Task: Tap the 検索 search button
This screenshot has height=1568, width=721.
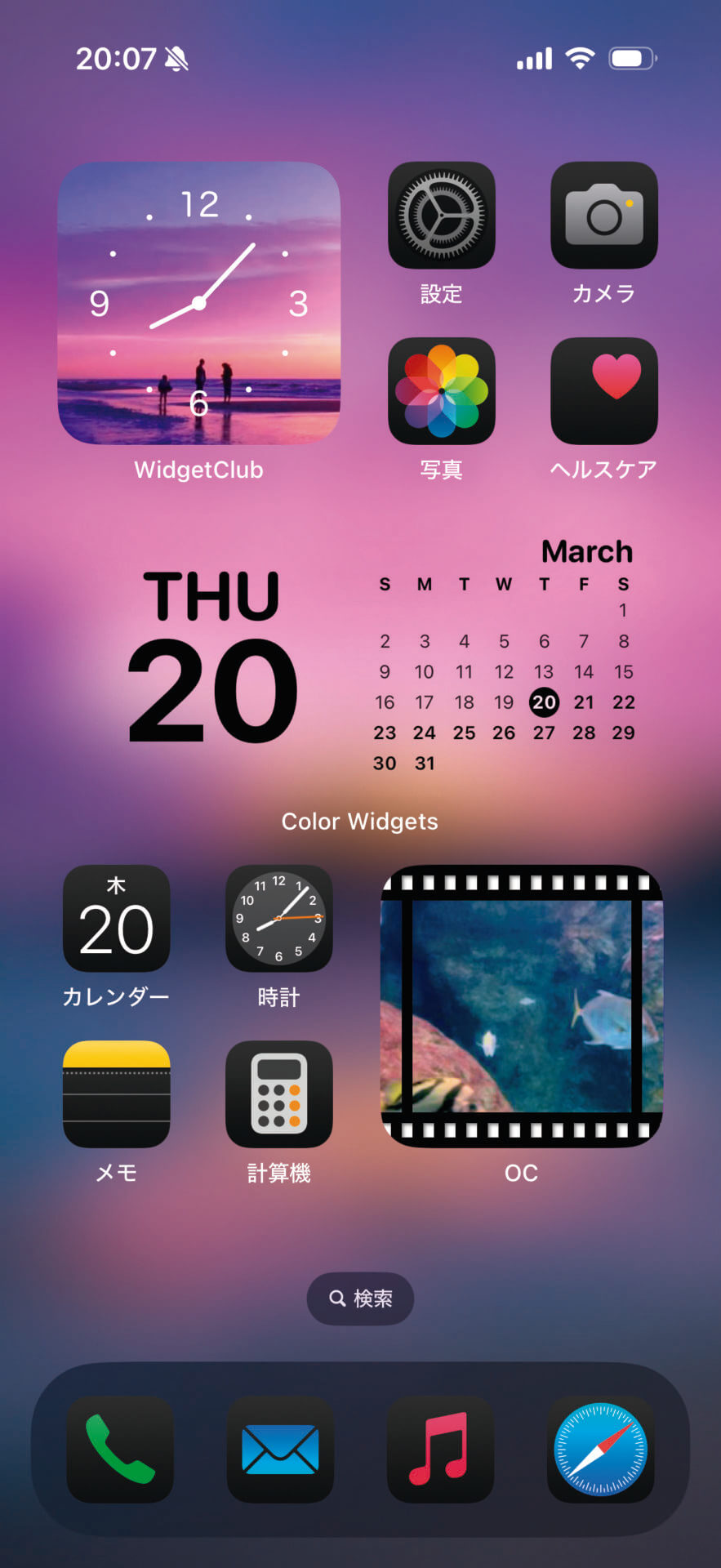Action: coord(360,1298)
